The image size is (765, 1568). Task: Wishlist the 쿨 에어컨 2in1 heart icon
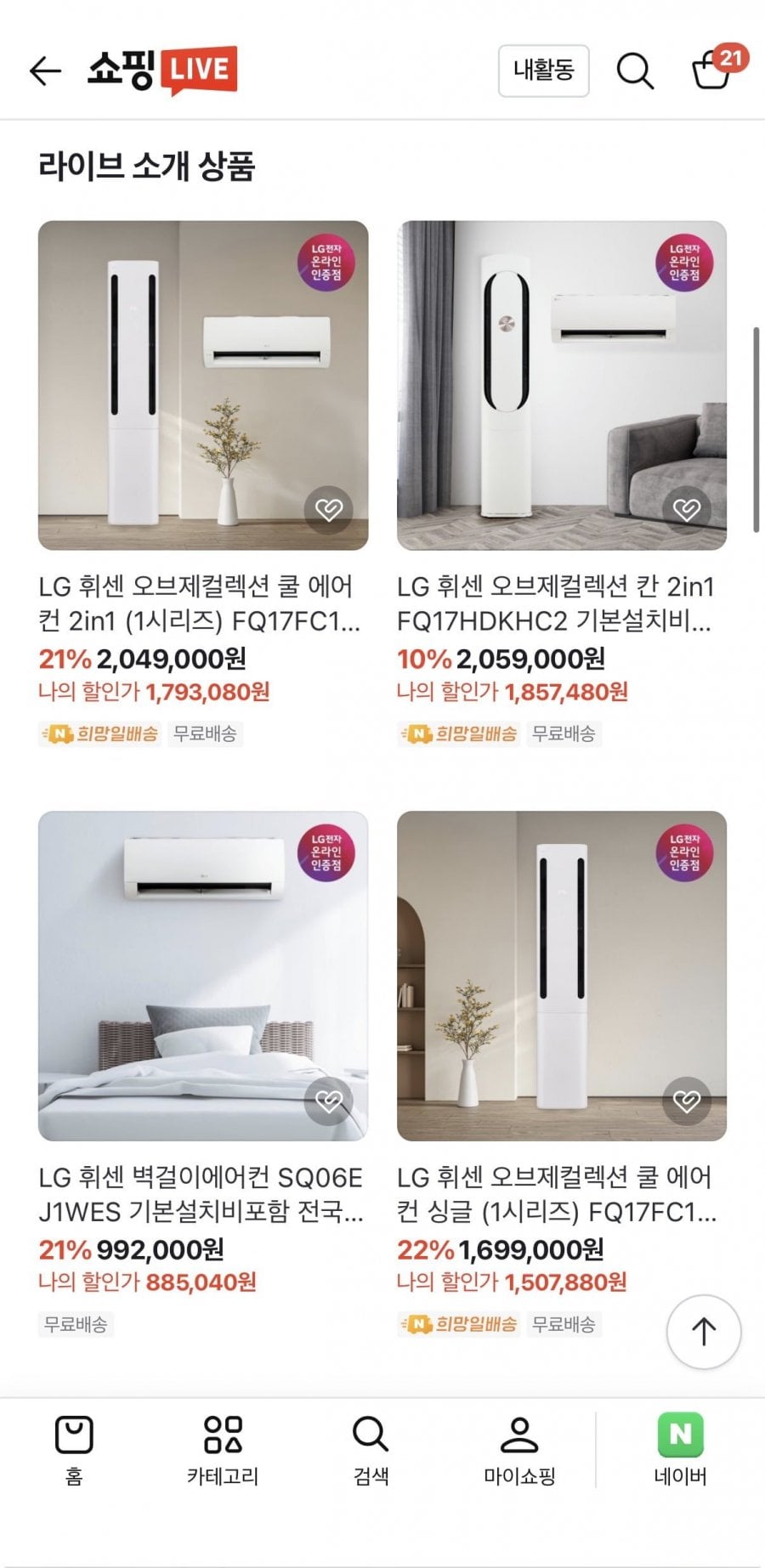tap(328, 510)
